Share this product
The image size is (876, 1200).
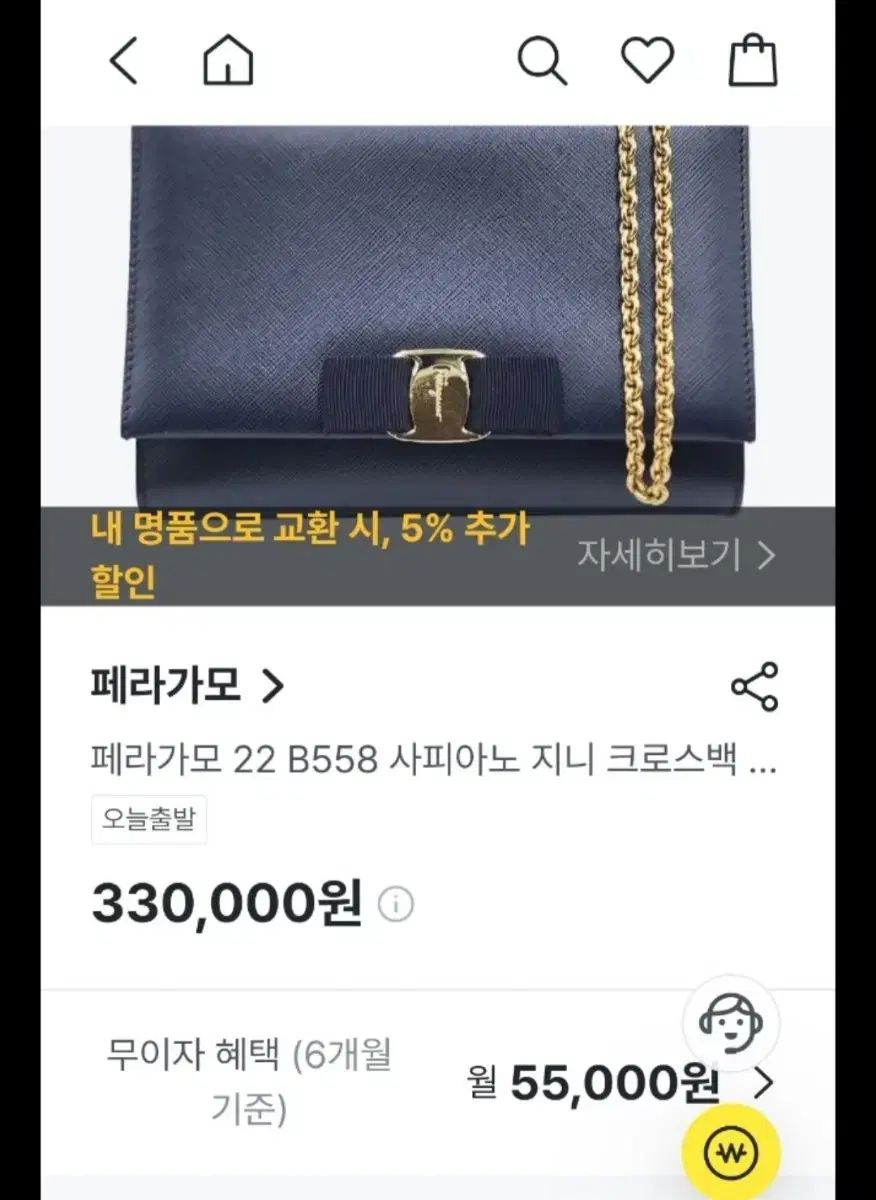pos(754,687)
